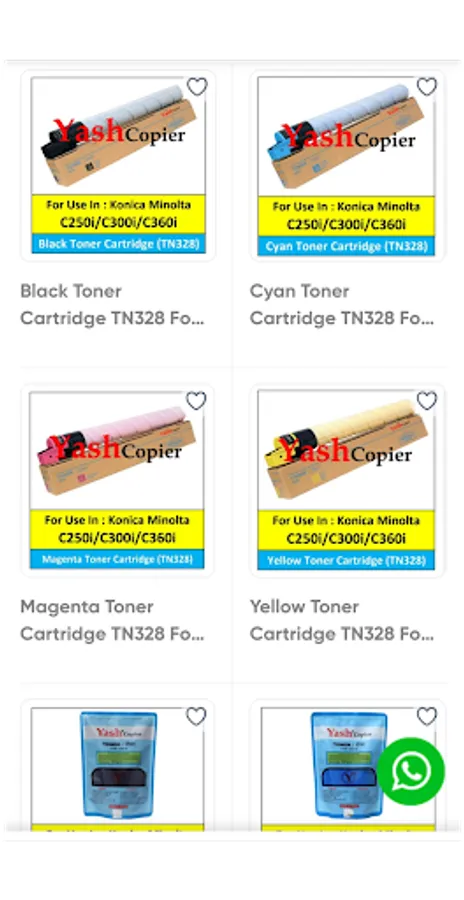464x900 pixels.
Task: Wishlist the Yellow Toner Cartridge
Action: pos(427,401)
